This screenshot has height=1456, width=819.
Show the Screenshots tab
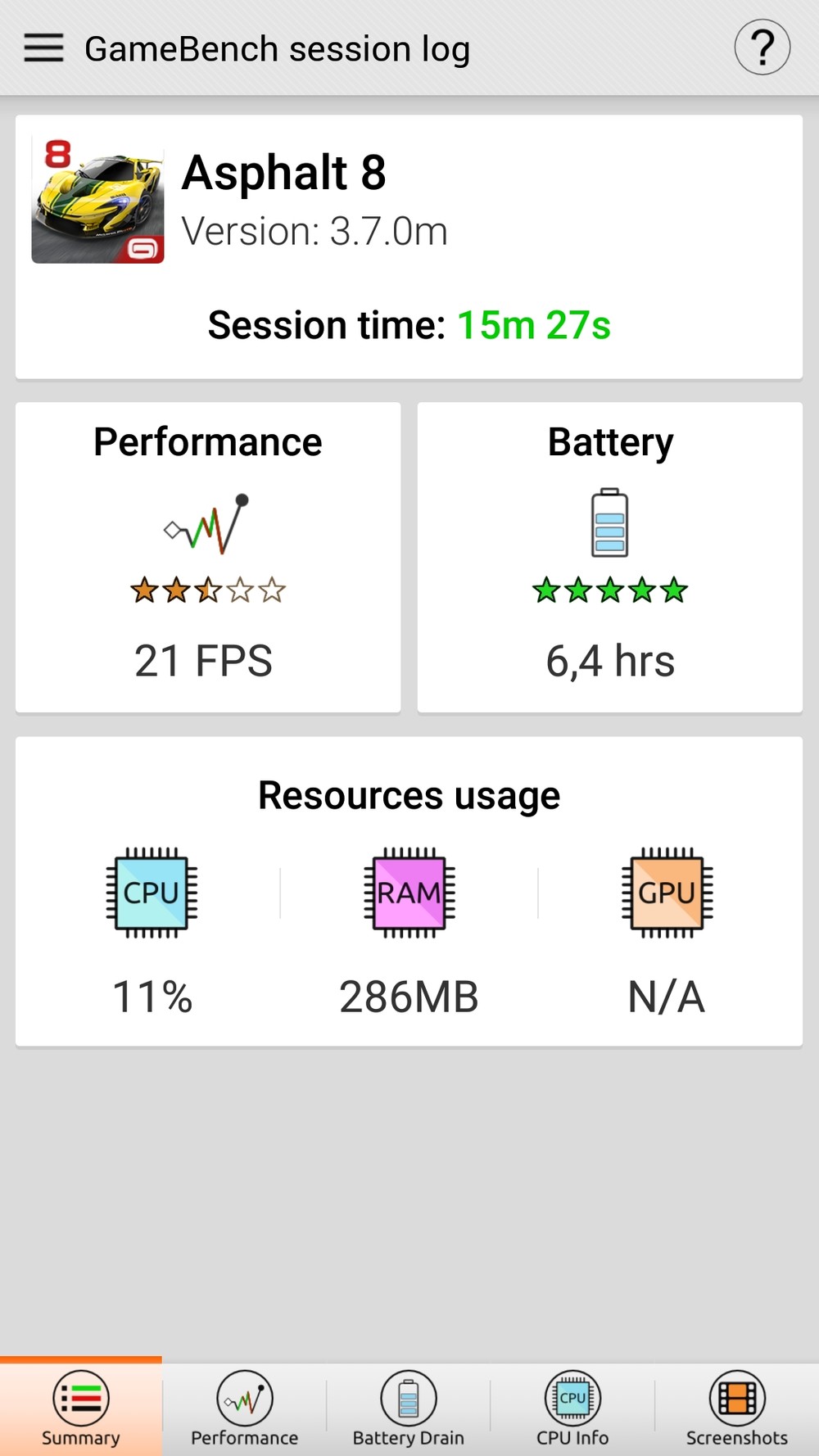736,1408
